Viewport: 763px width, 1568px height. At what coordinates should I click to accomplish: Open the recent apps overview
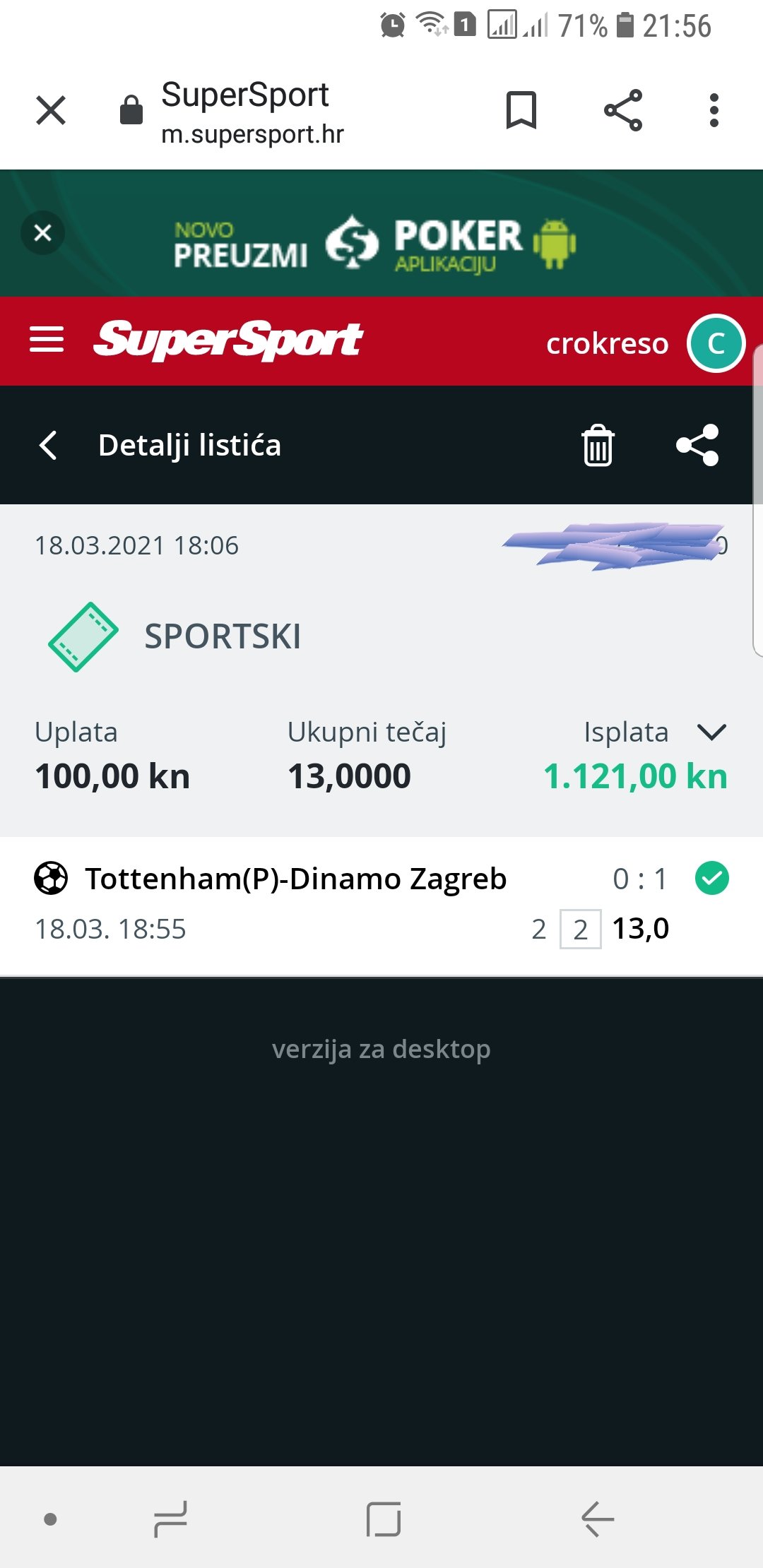(x=170, y=1519)
